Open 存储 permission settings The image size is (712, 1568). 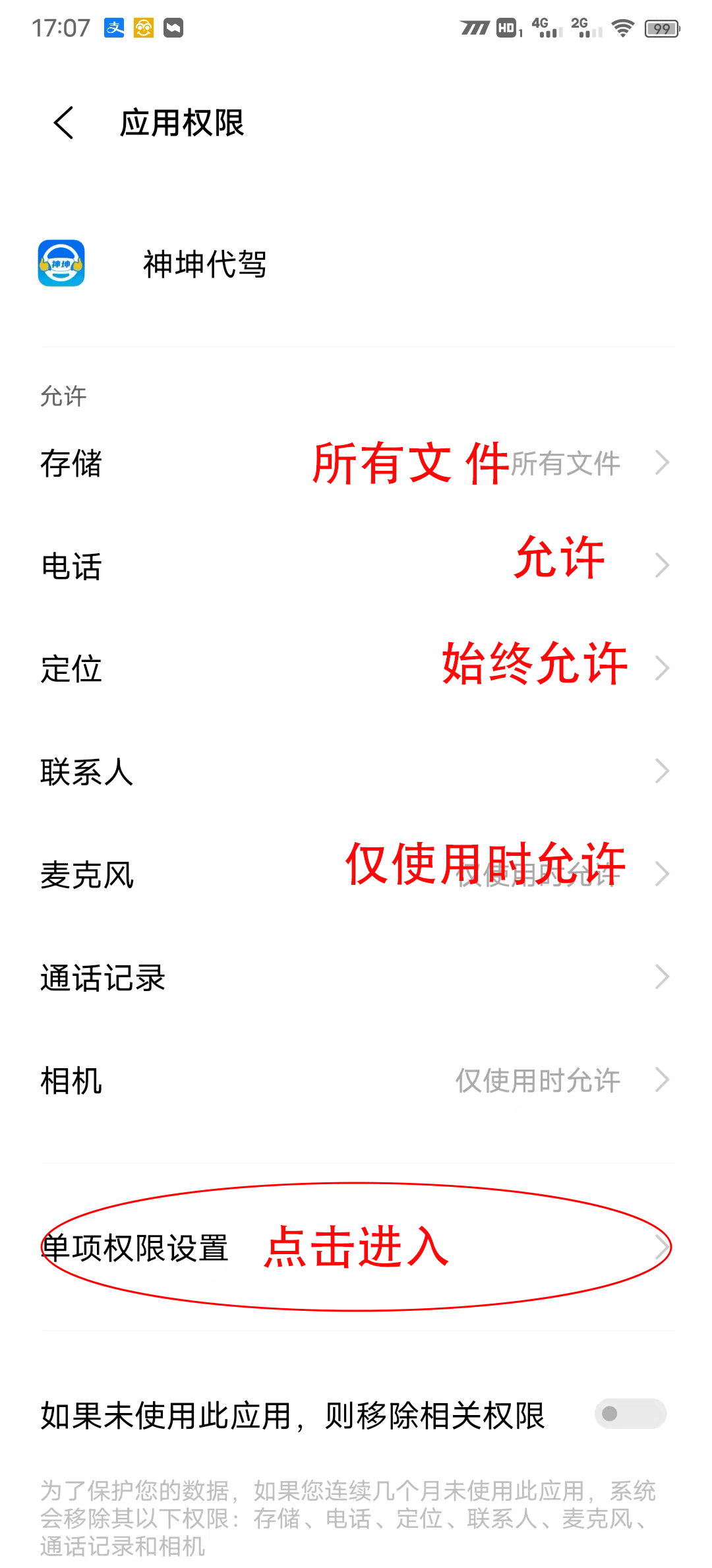click(356, 463)
